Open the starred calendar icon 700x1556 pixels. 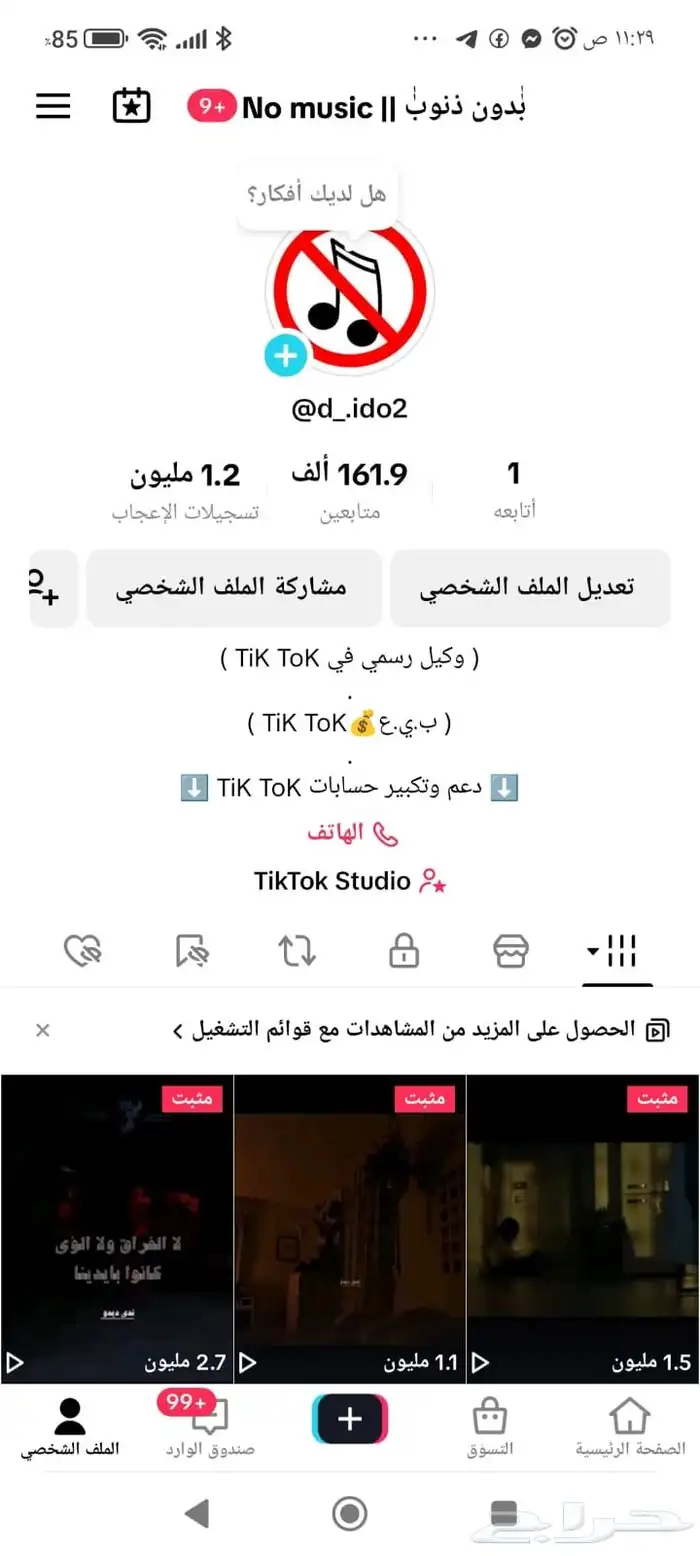click(131, 106)
